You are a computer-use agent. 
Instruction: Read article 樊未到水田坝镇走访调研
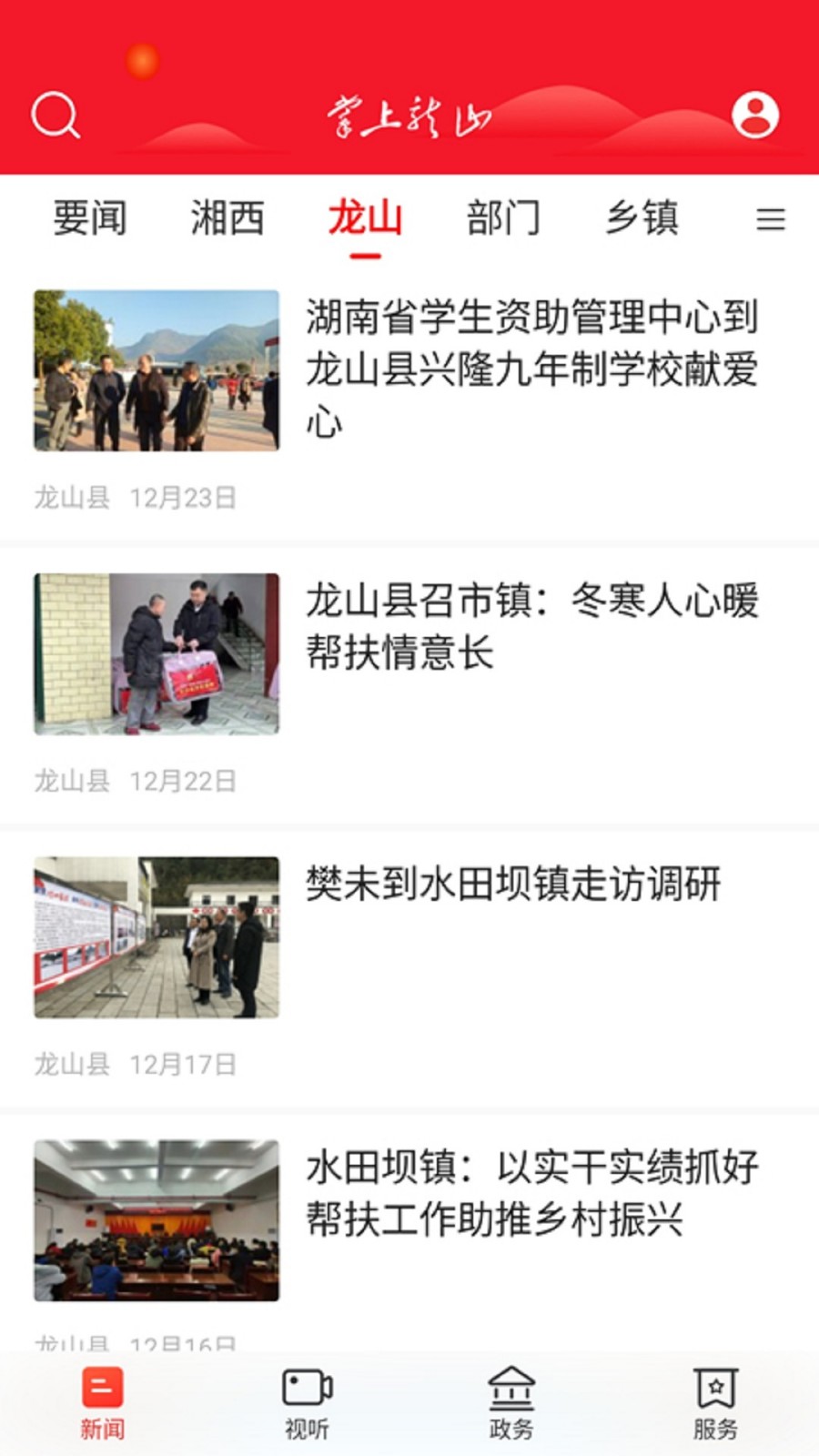[x=513, y=884]
